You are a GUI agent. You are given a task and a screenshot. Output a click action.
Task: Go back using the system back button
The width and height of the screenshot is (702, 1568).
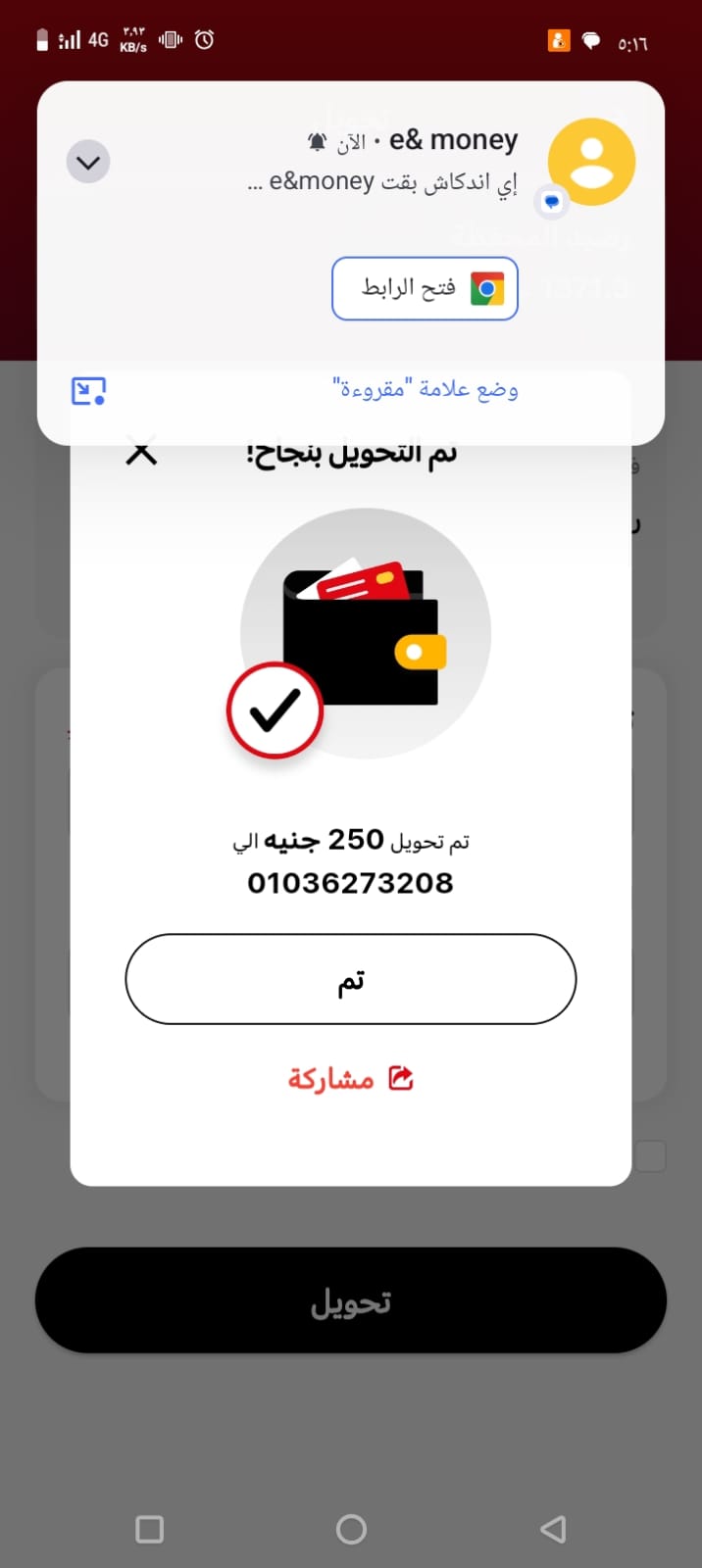click(x=553, y=1529)
